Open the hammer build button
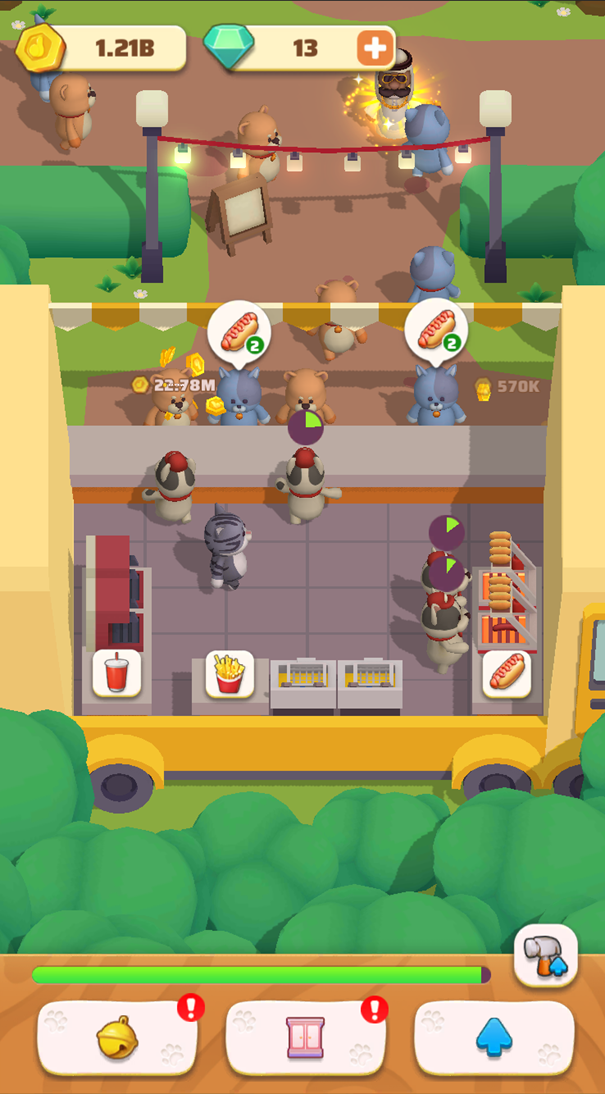This screenshot has width=605, height=1094. [x=546, y=956]
